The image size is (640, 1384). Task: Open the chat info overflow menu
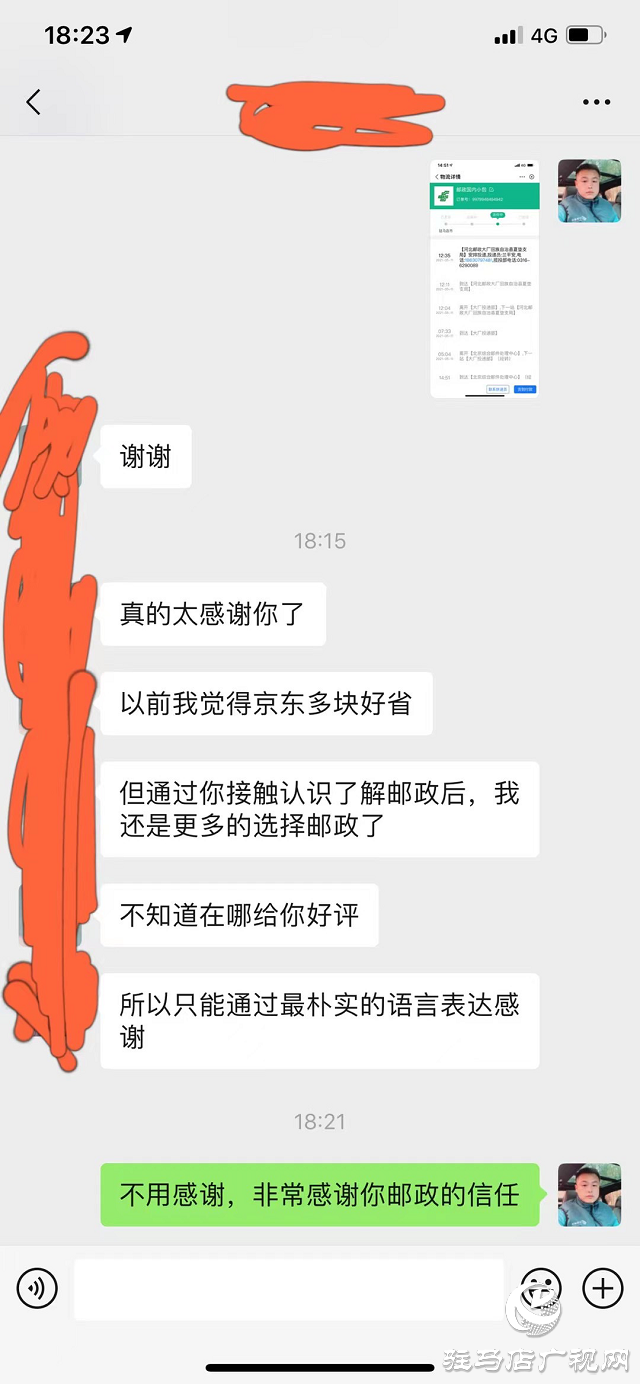[x=596, y=102]
